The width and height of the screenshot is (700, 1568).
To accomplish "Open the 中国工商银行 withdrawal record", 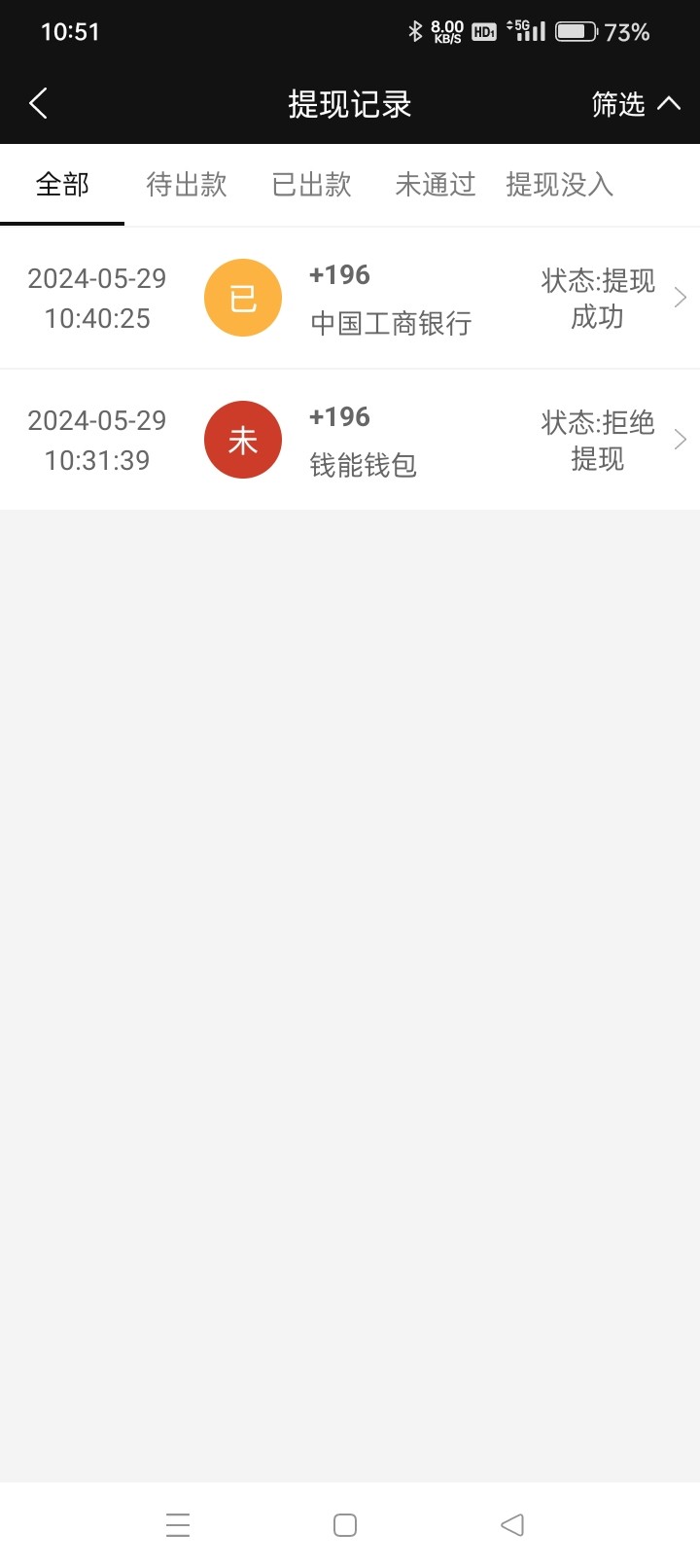I will (x=350, y=298).
